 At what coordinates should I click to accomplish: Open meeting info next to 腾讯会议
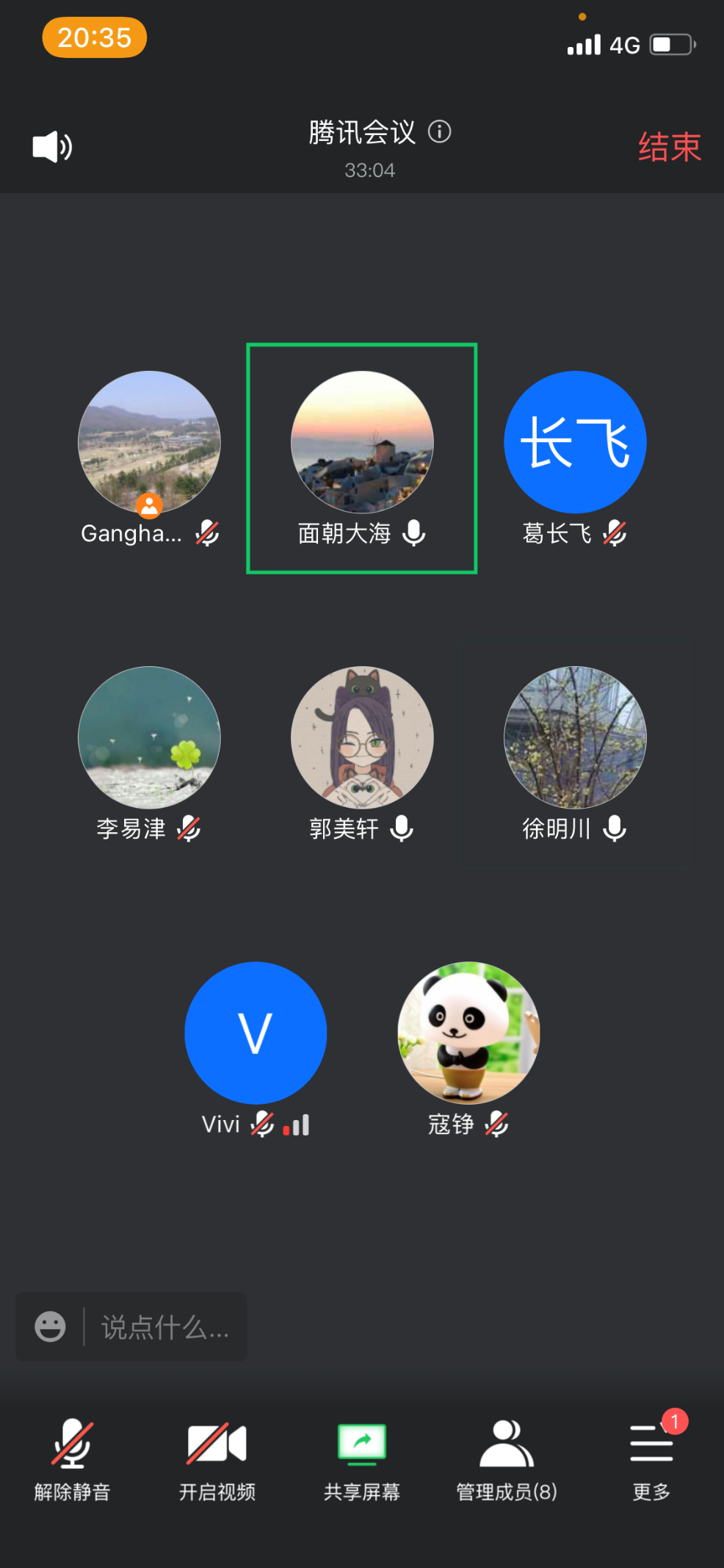pos(439,132)
